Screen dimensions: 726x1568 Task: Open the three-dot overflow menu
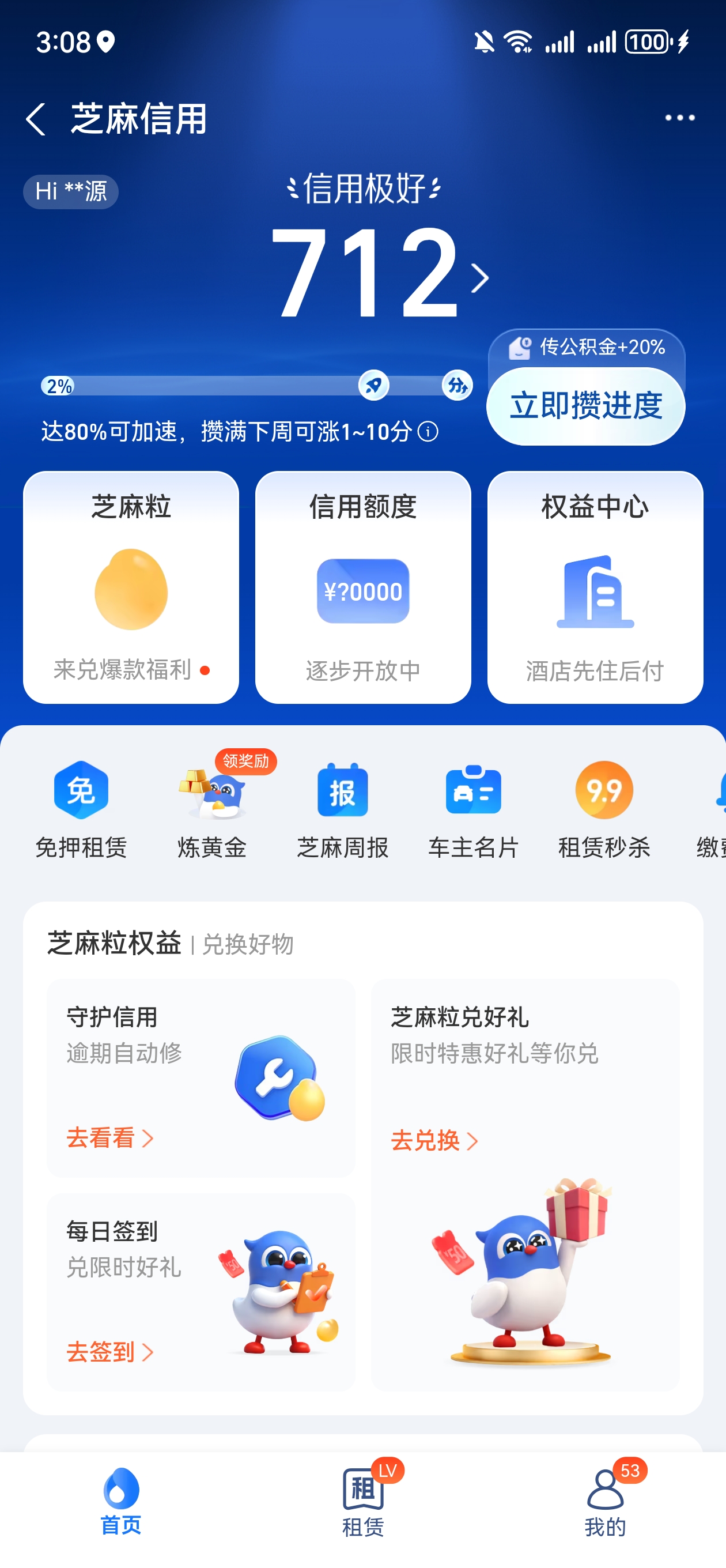(x=679, y=118)
